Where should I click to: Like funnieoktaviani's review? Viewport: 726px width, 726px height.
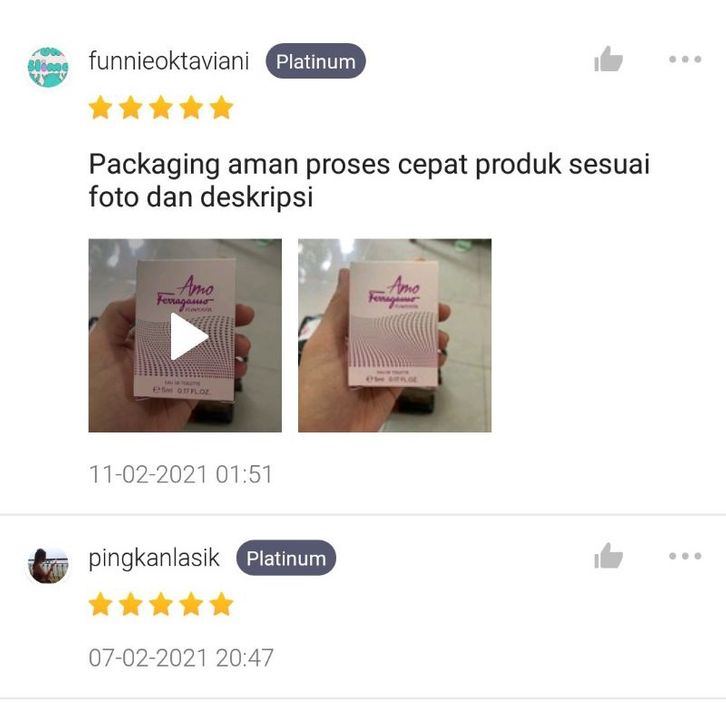pos(608,60)
